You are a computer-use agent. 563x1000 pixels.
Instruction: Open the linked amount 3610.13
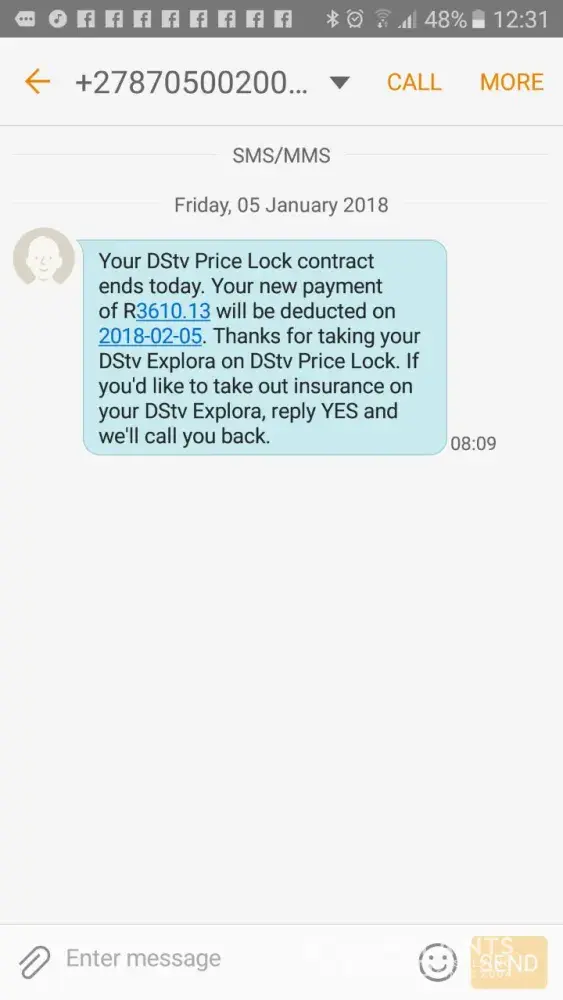(x=173, y=311)
